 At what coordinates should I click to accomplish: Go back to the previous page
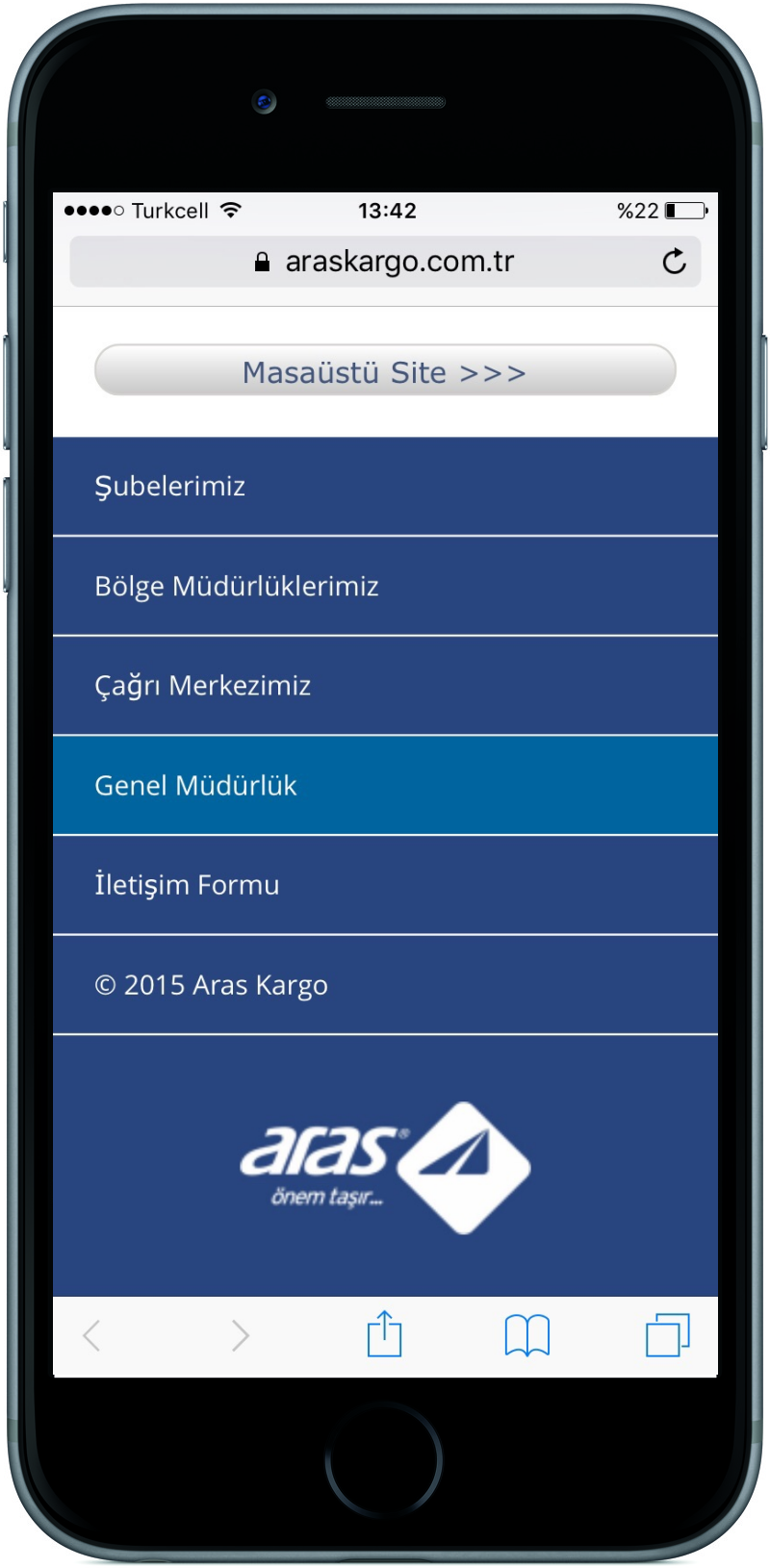click(x=92, y=1335)
